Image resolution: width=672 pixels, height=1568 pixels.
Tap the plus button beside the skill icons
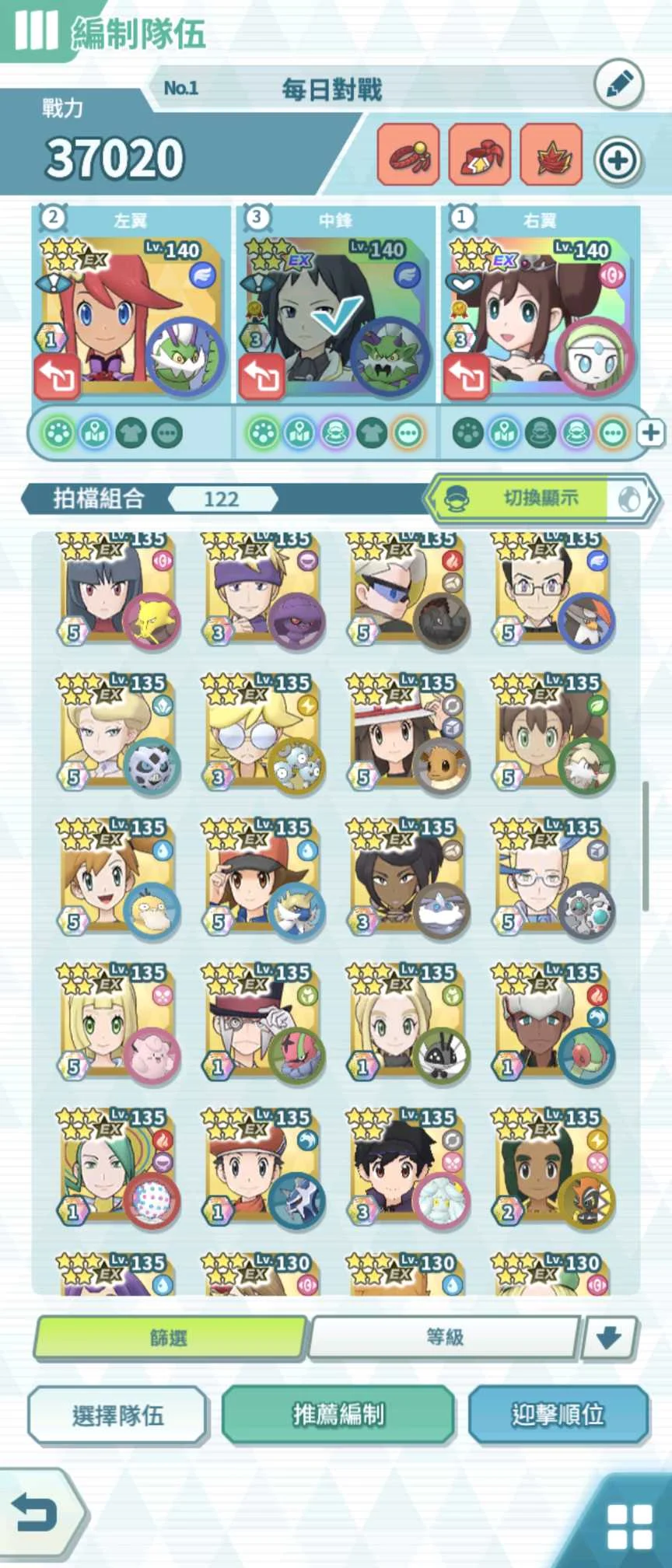(x=650, y=432)
